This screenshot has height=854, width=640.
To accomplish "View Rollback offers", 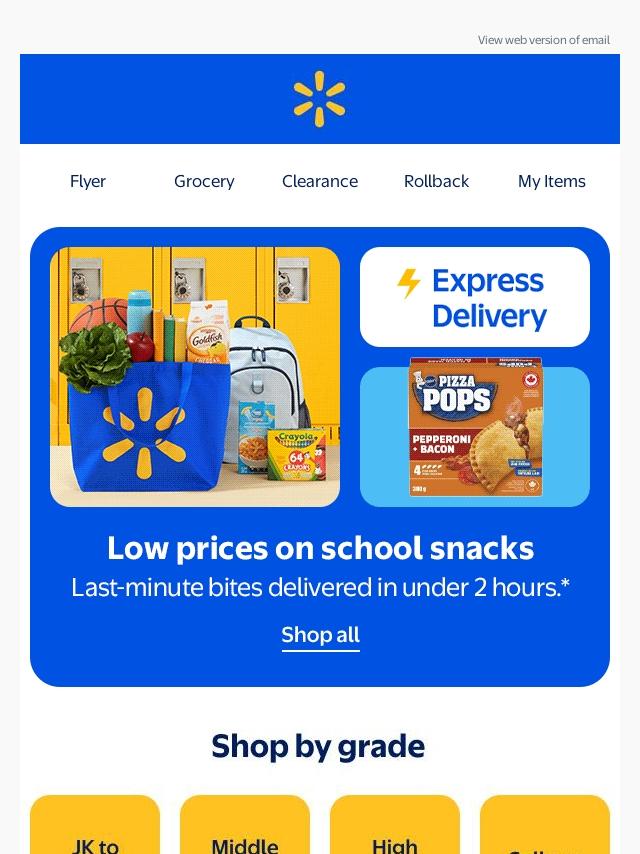I will tap(436, 181).
